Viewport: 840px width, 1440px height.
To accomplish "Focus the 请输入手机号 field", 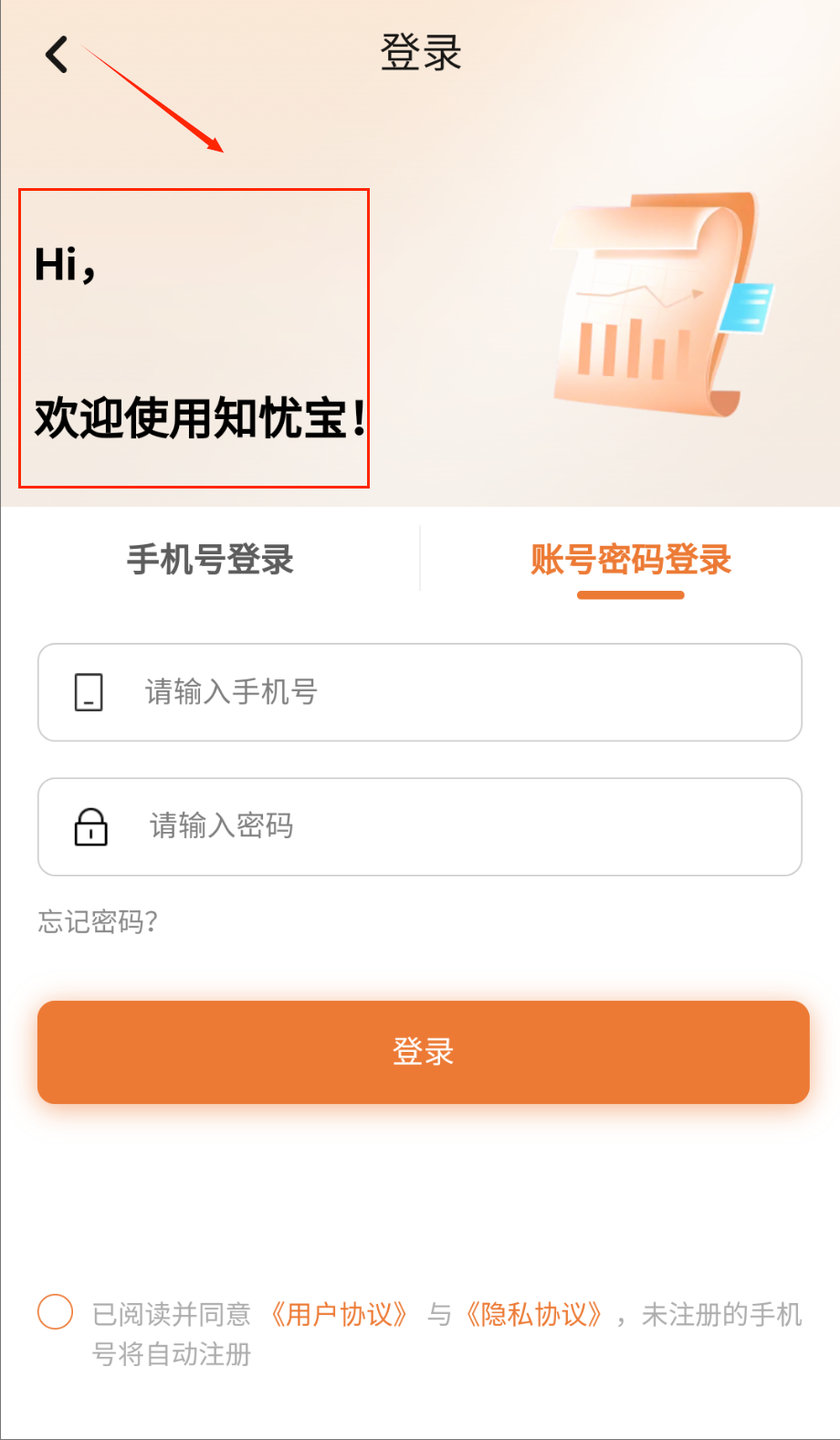I will pos(420,692).
